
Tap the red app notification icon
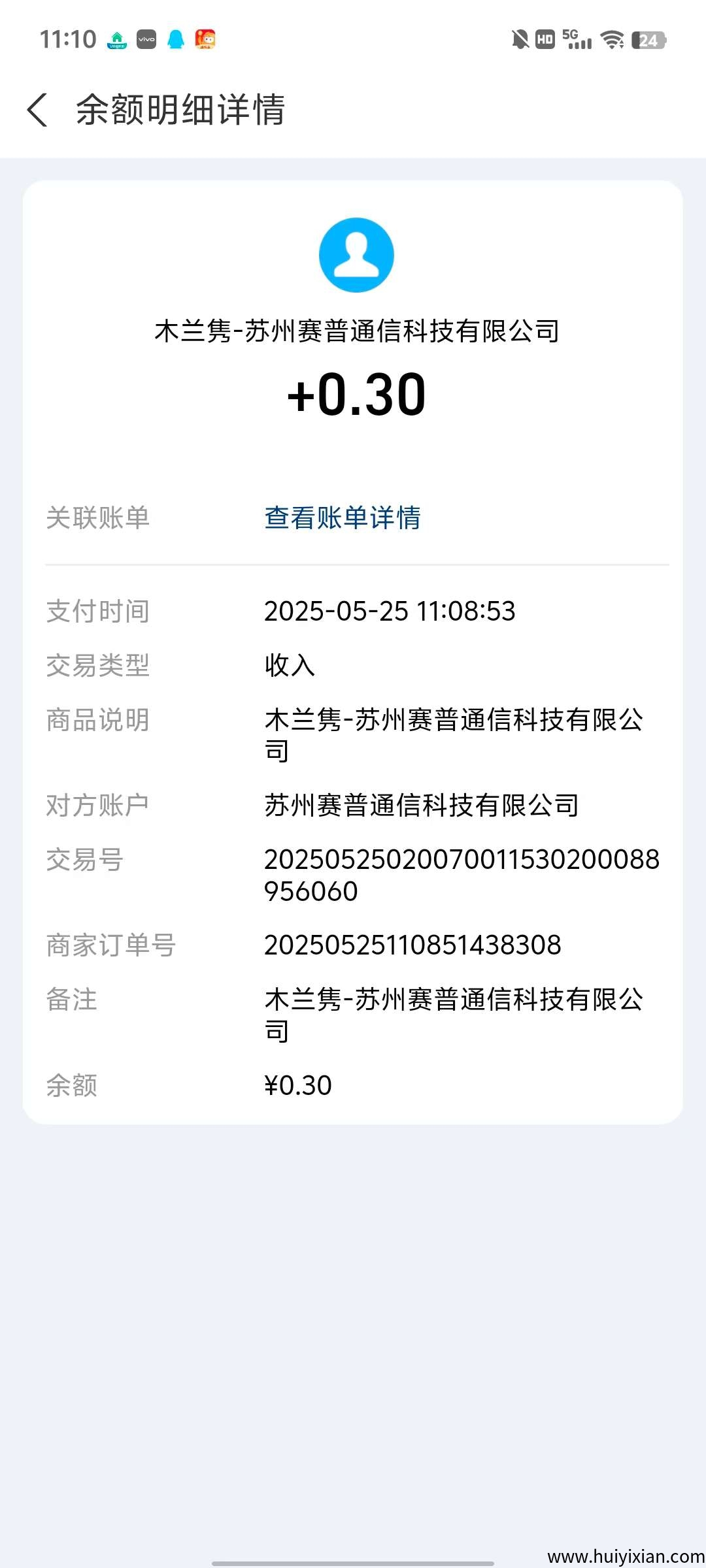[x=206, y=39]
